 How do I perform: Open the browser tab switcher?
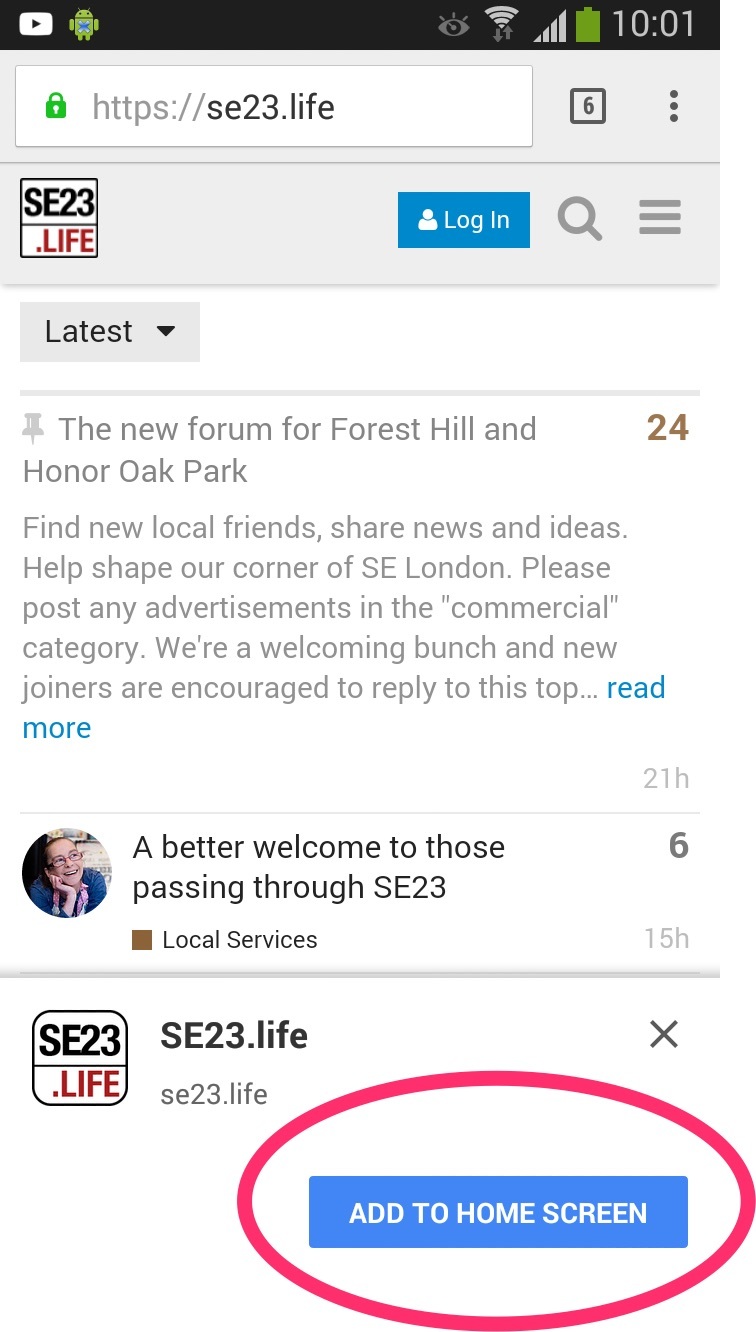(588, 106)
